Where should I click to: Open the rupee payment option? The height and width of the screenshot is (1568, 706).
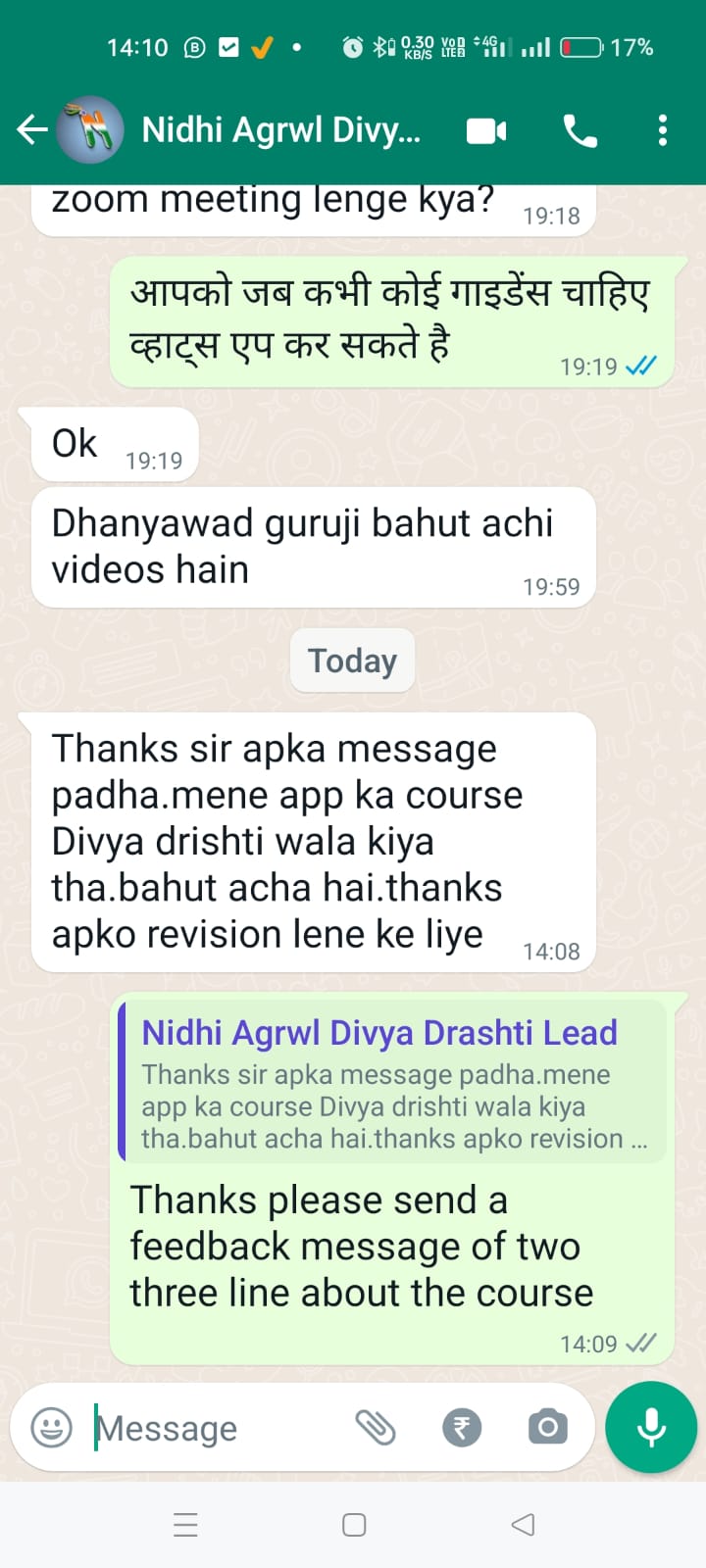click(462, 1427)
